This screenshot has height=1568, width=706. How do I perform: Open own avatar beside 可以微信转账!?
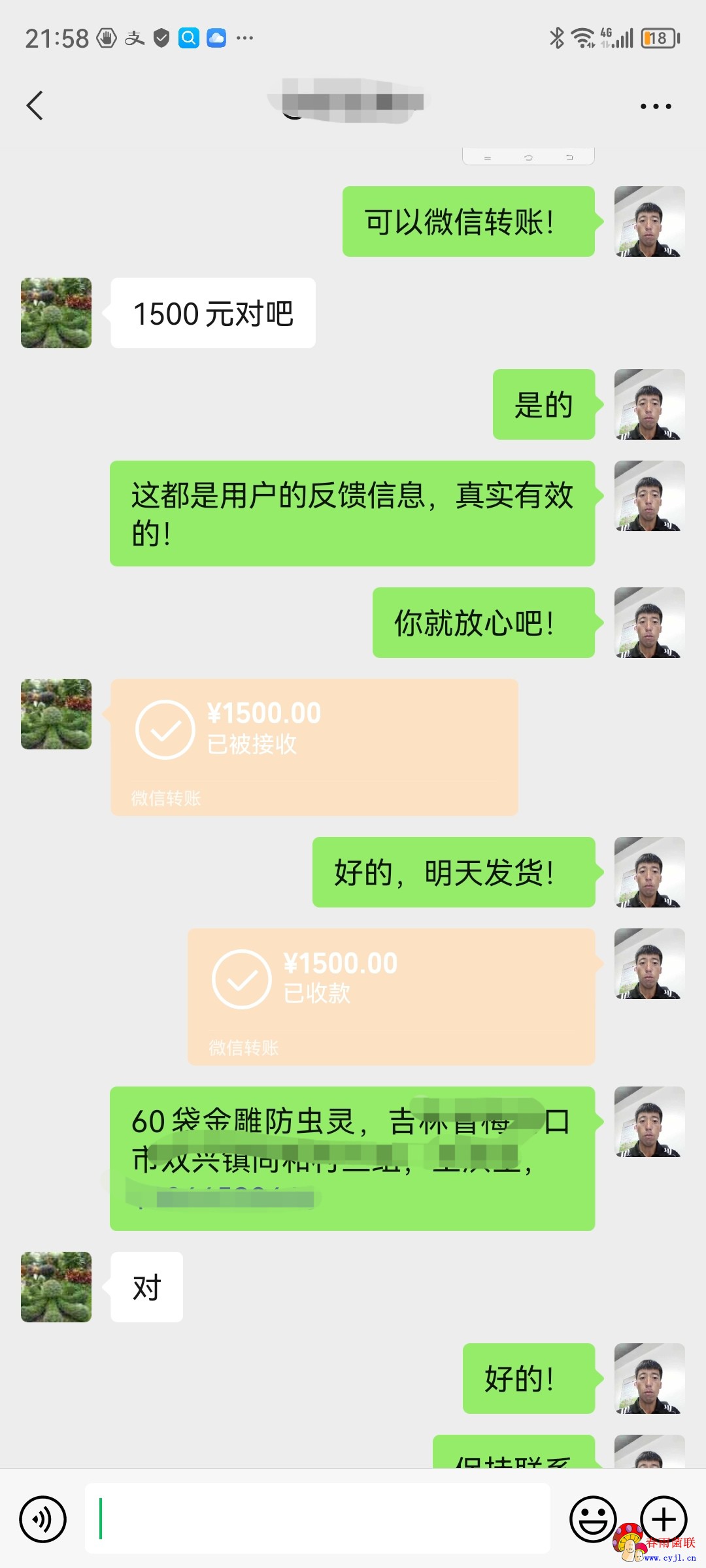(x=649, y=221)
